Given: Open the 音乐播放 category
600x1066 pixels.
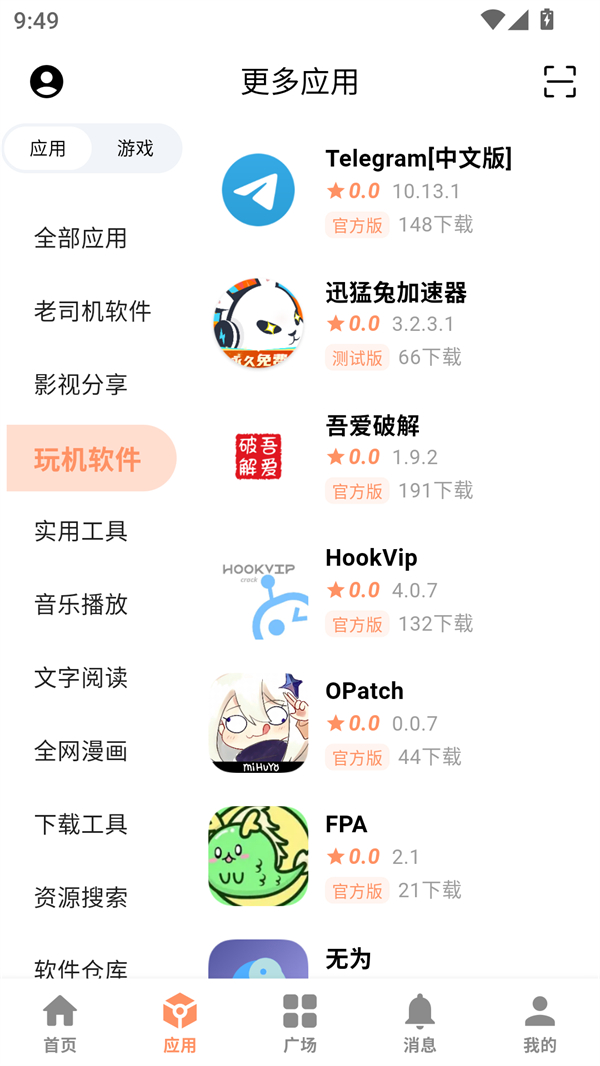Looking at the screenshot, I should (x=81, y=604).
